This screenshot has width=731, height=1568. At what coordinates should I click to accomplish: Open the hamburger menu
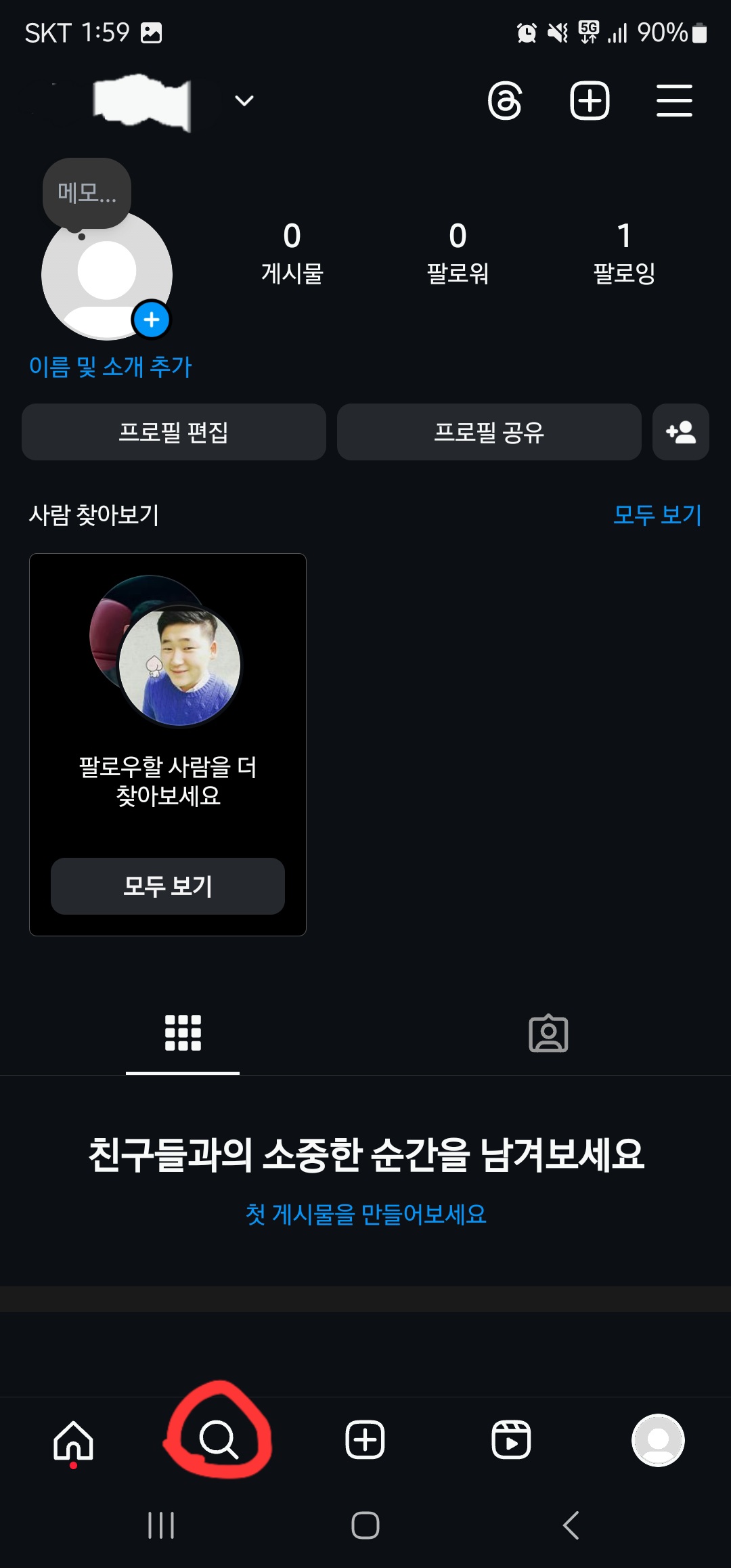674,100
